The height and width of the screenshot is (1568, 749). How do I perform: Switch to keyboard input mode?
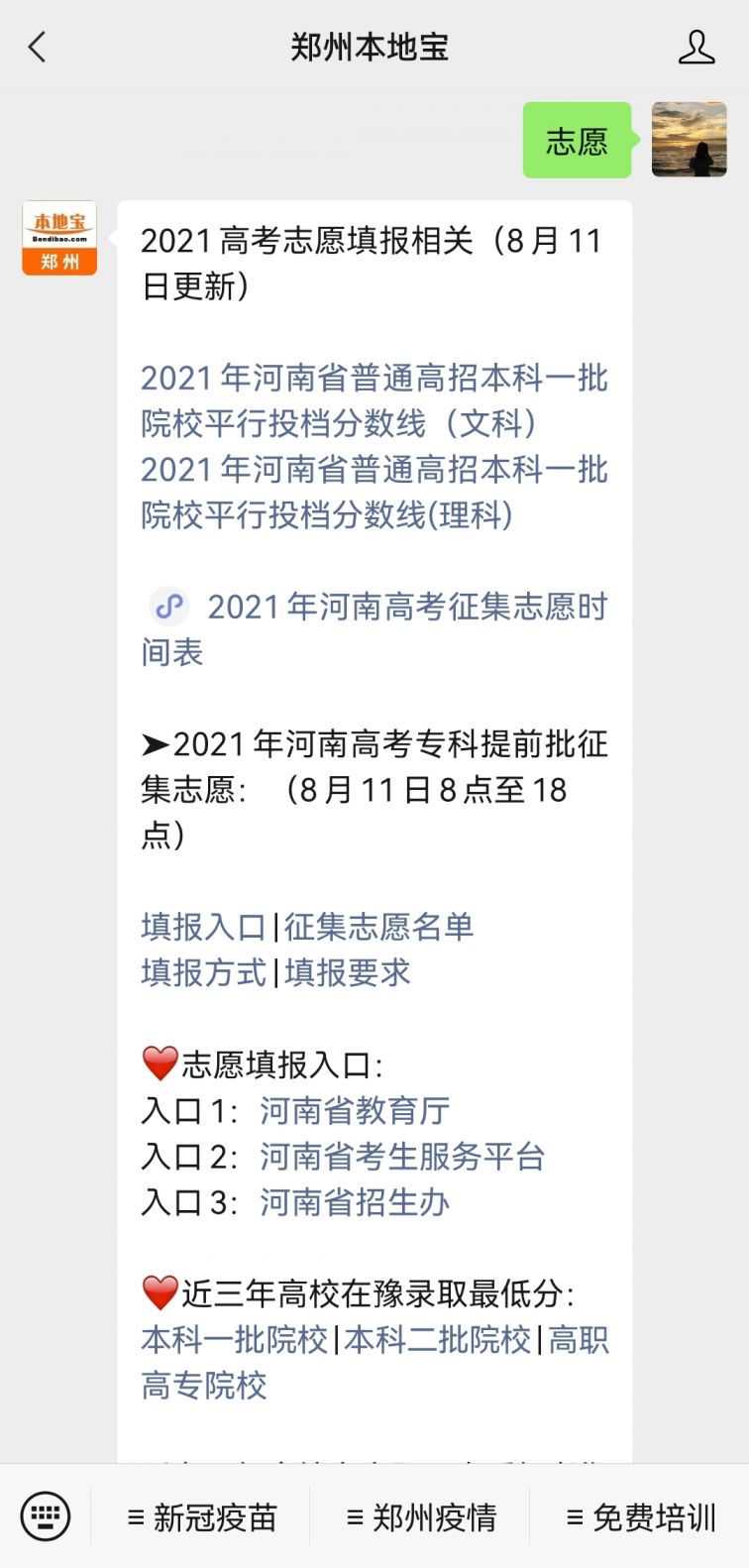[x=46, y=1516]
